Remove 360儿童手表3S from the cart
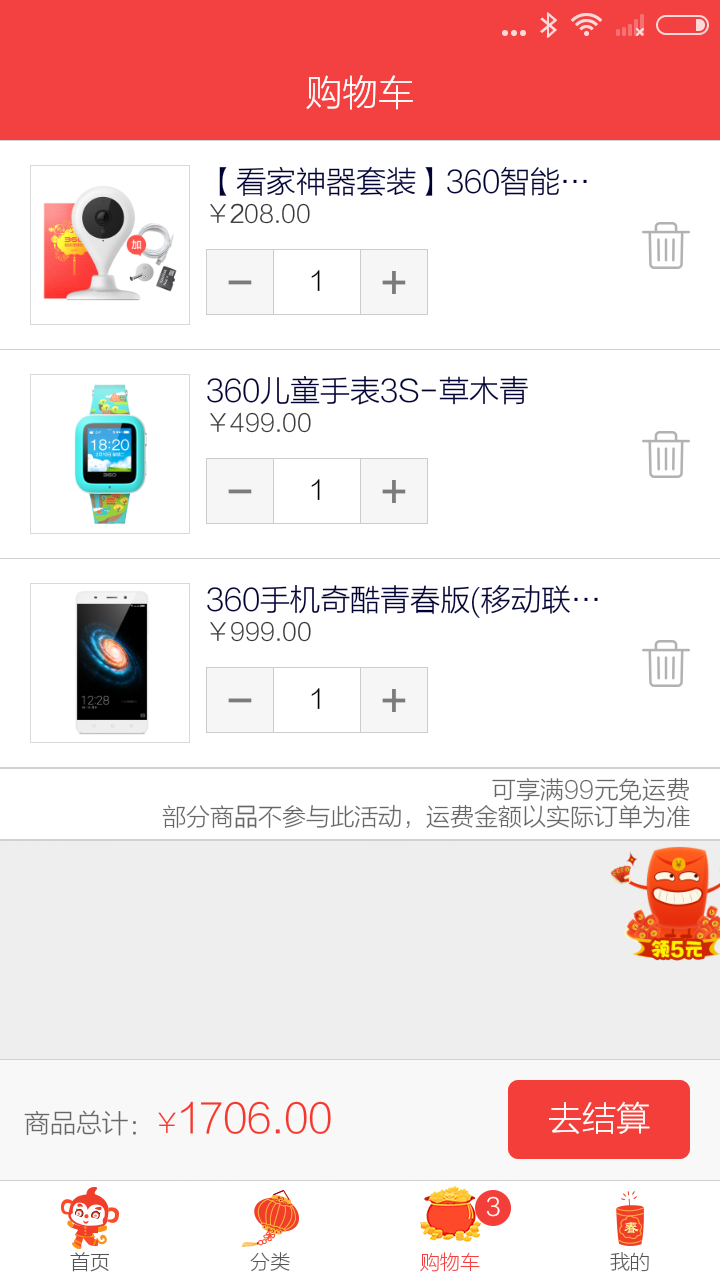 665,454
